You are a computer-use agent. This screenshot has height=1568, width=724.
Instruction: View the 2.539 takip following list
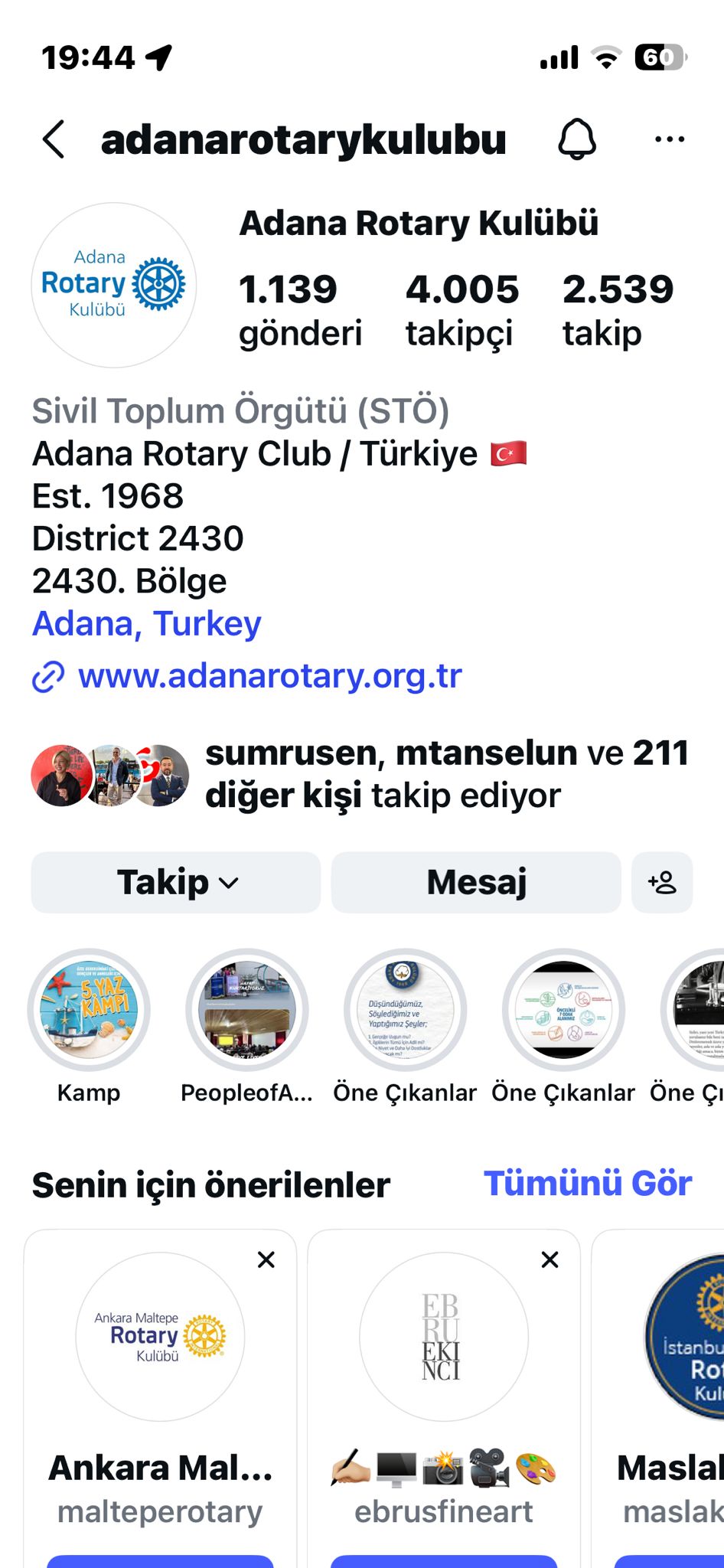click(x=618, y=311)
